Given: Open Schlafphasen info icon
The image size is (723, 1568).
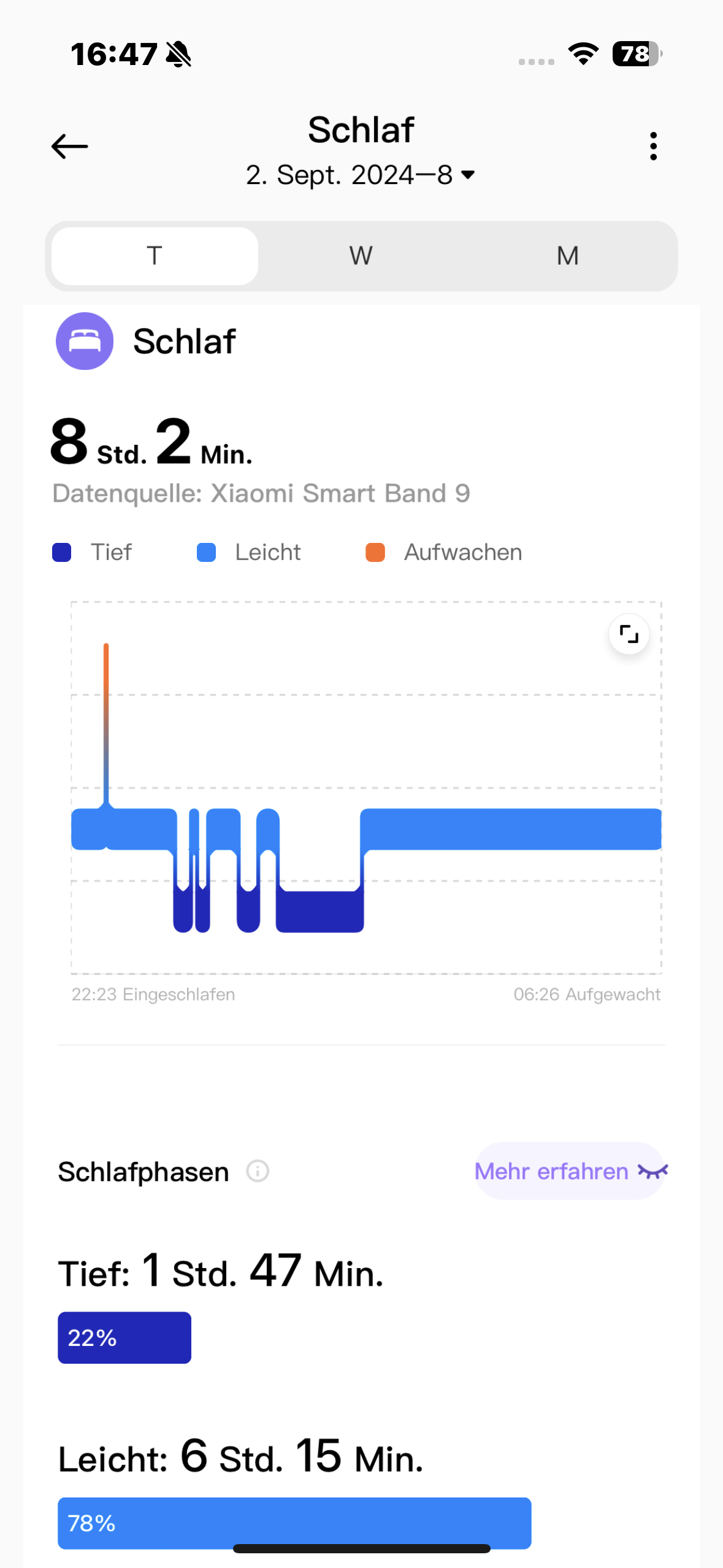Looking at the screenshot, I should tap(258, 1171).
